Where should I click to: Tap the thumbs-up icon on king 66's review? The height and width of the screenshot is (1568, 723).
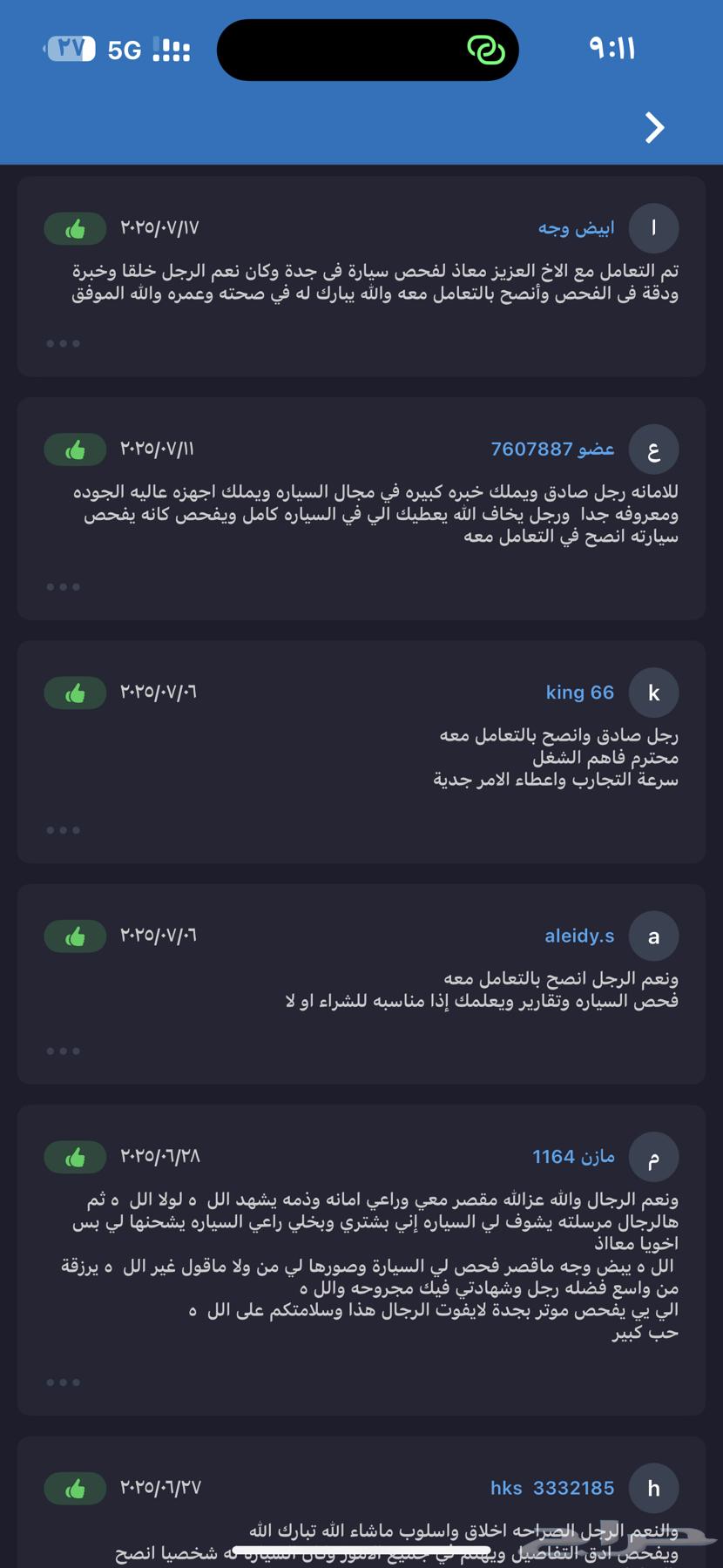(75, 693)
